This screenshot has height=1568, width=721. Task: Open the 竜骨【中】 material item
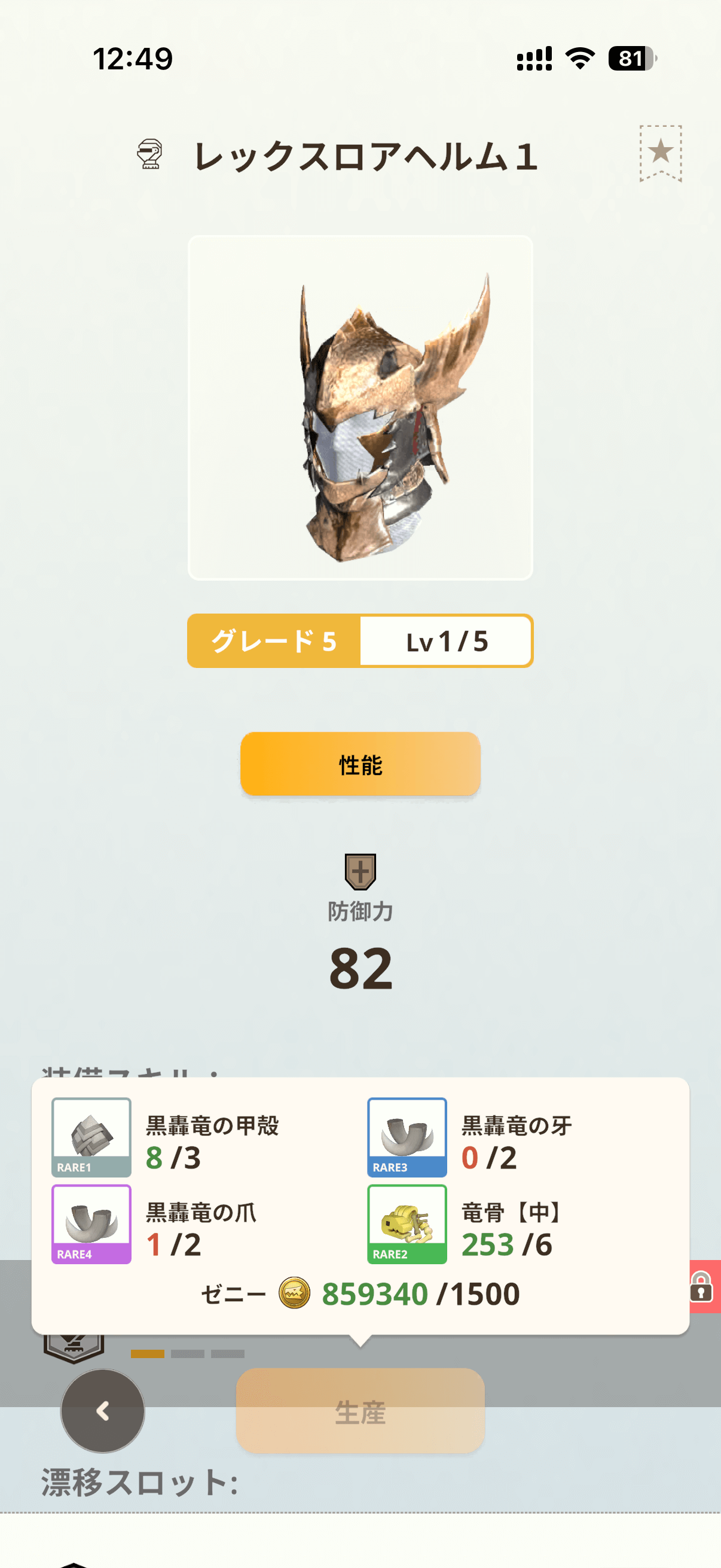[407, 1224]
